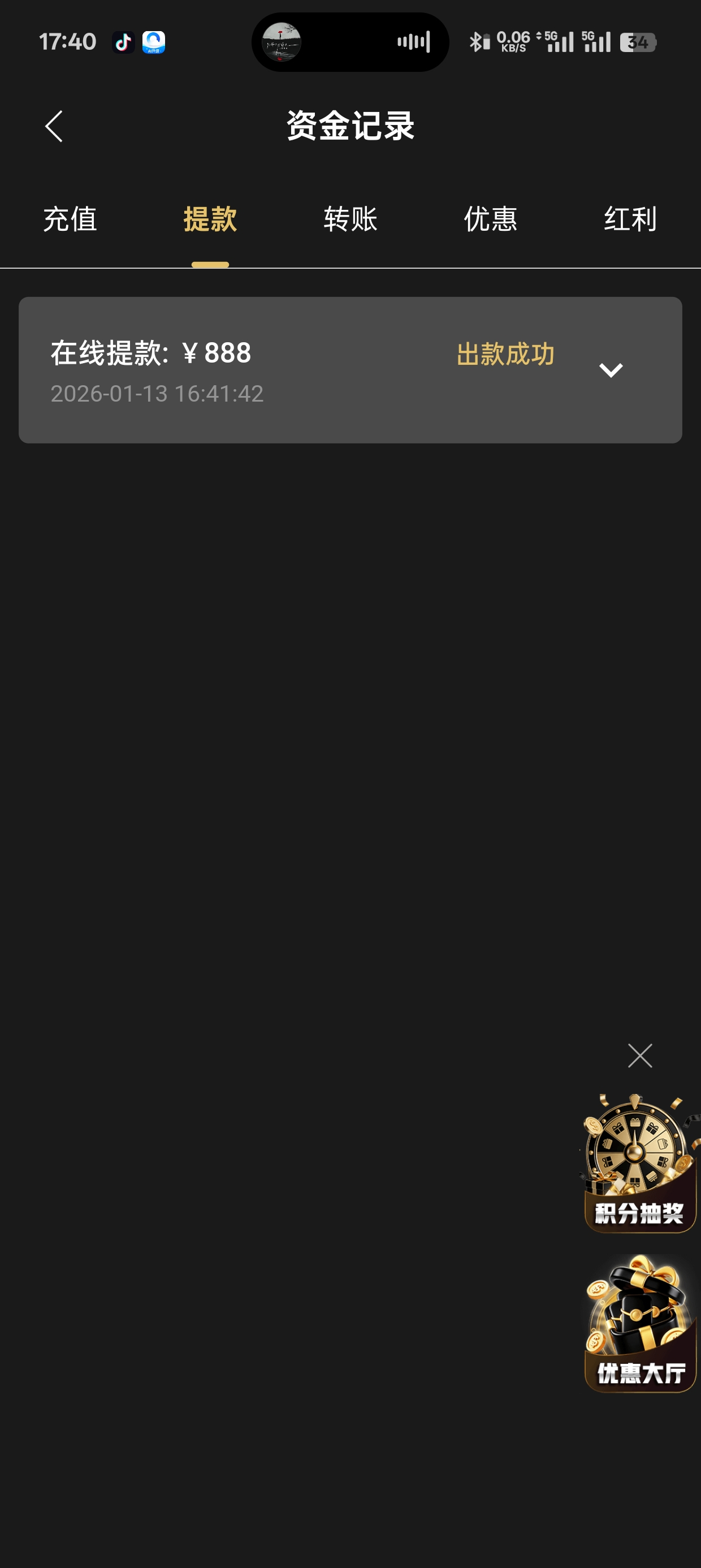Switch to the 充值 tab
This screenshot has height=1568, width=701.
tap(70, 219)
